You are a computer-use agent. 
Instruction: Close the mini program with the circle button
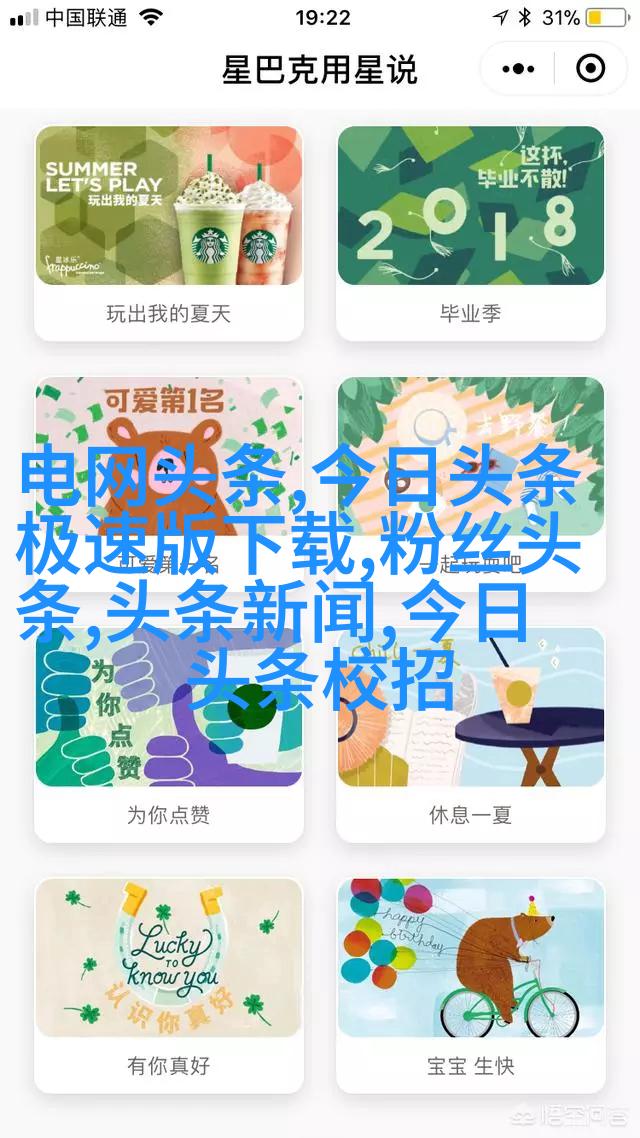(x=591, y=69)
